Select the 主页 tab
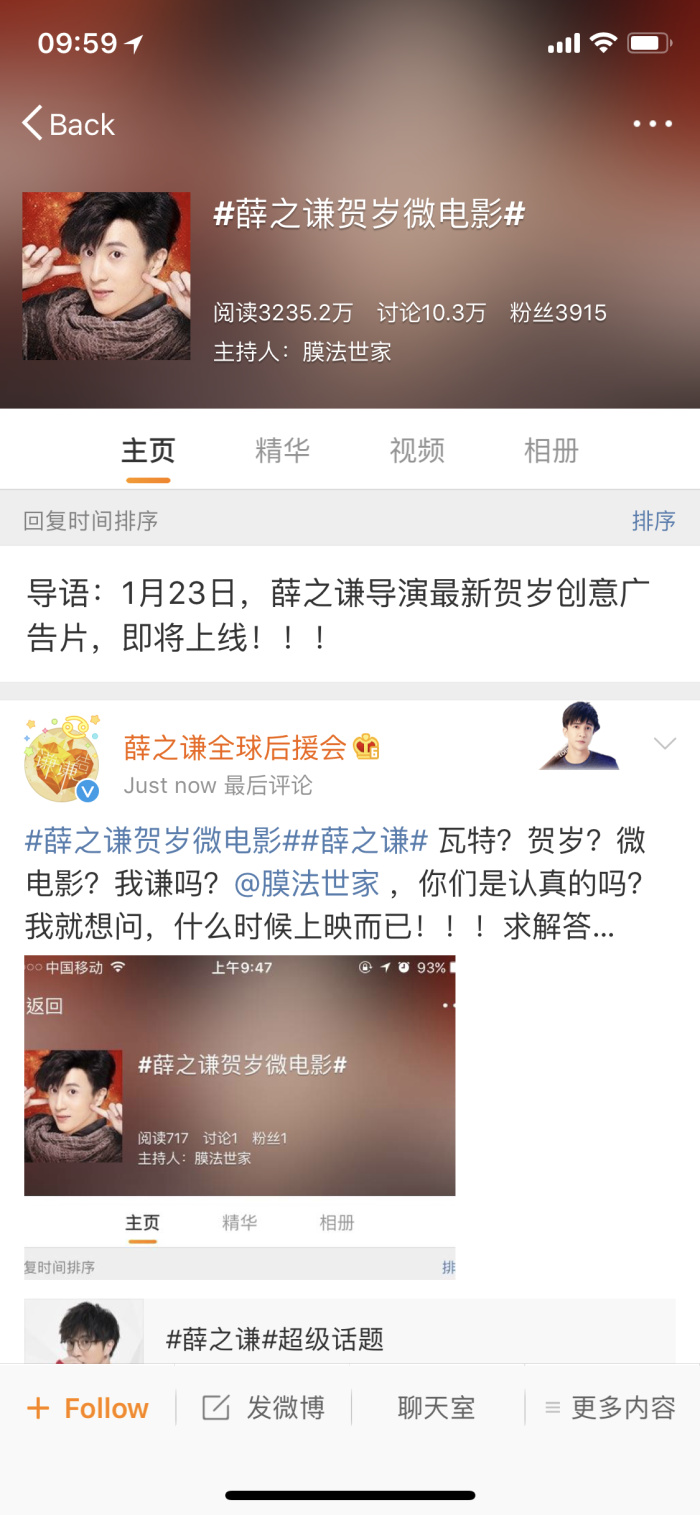This screenshot has height=1515, width=700. 148,451
